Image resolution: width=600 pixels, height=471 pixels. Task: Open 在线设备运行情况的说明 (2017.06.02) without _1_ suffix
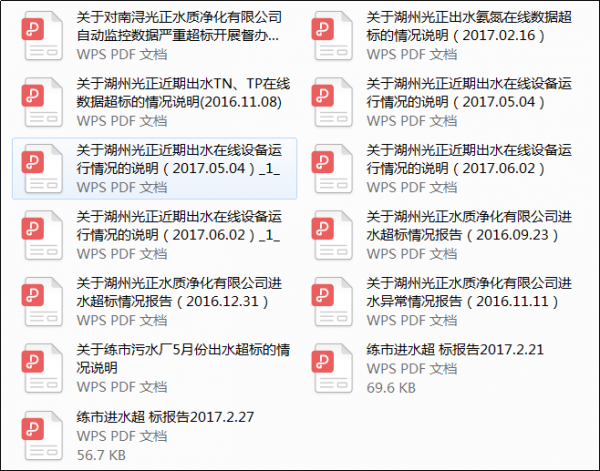(444, 169)
